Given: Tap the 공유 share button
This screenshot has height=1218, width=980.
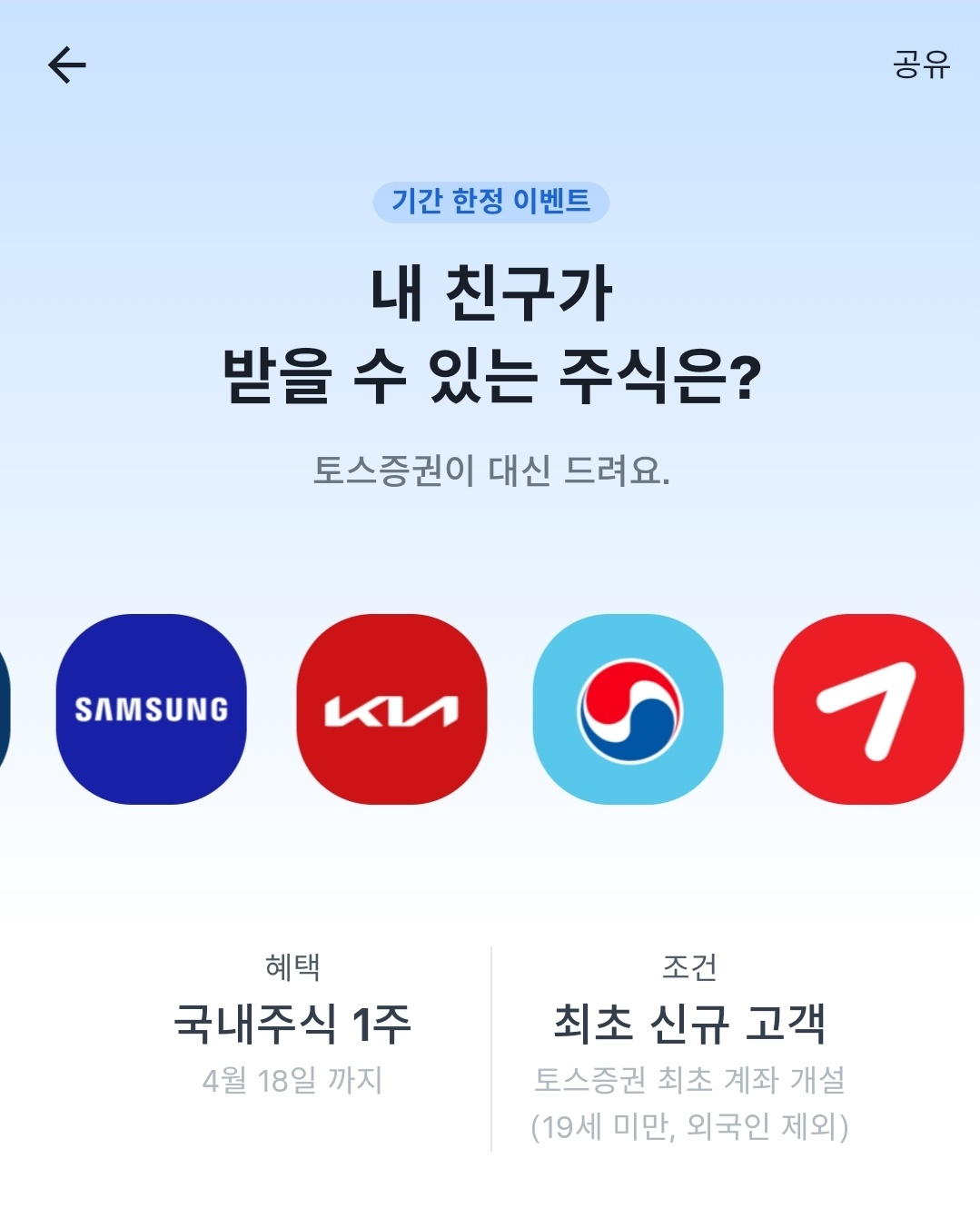Looking at the screenshot, I should tap(921, 65).
